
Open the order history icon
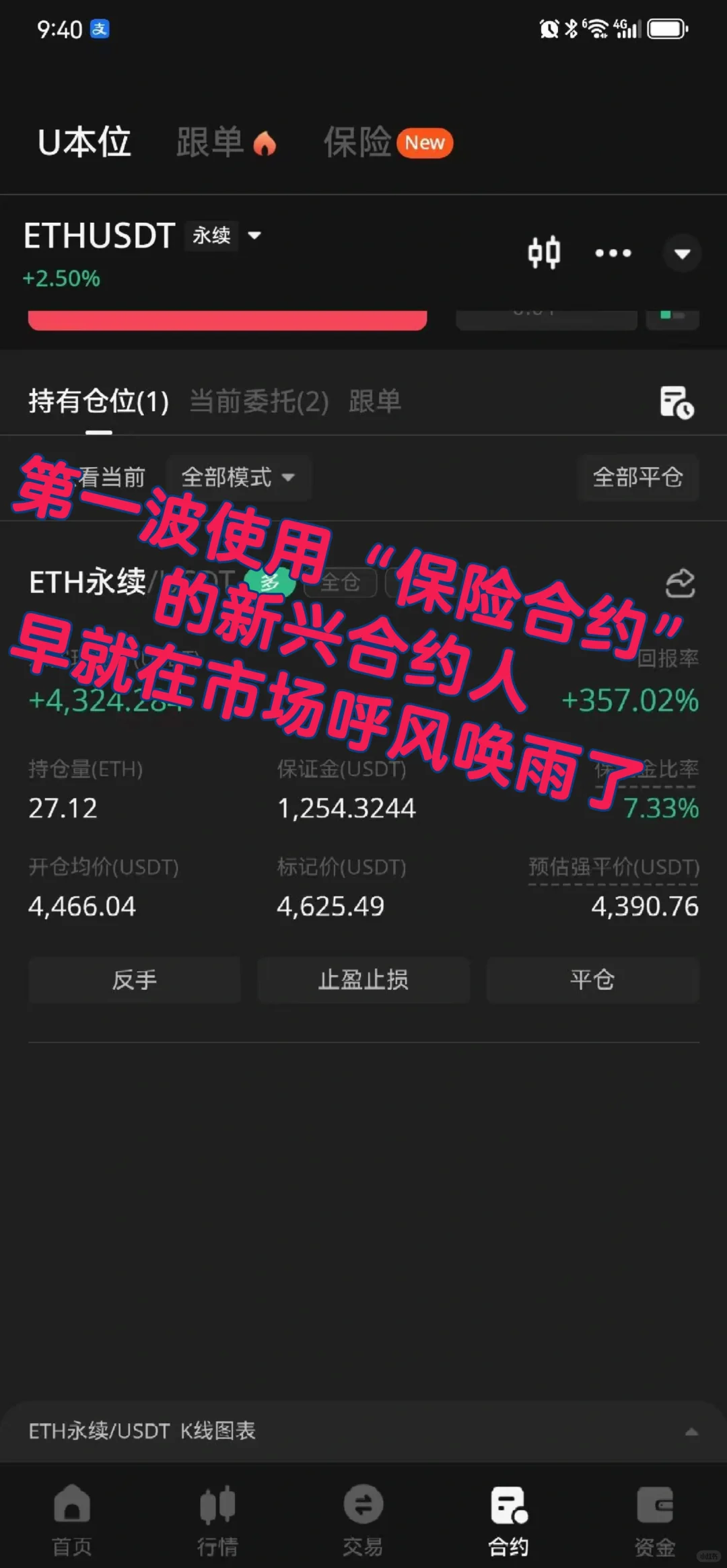pyautogui.click(x=677, y=402)
